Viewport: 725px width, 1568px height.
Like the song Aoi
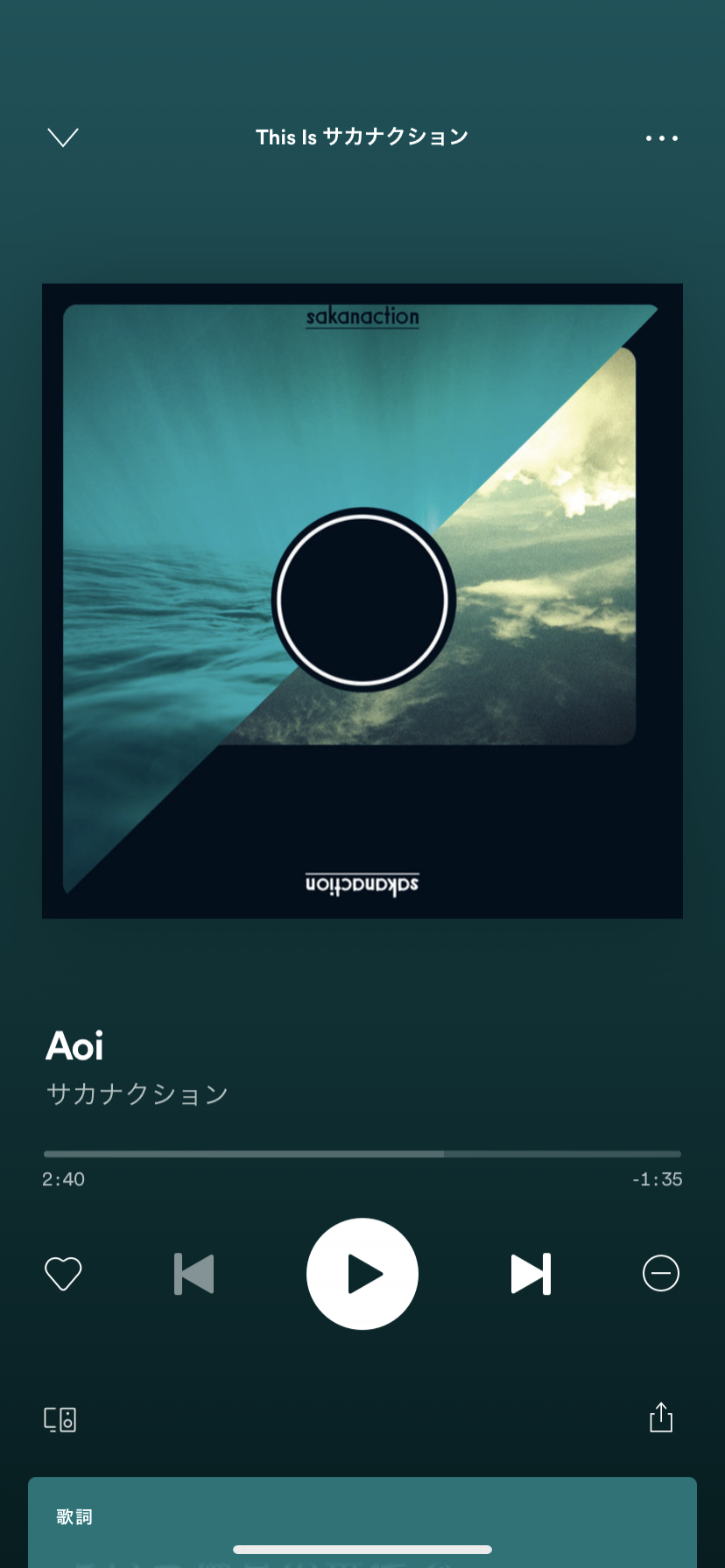point(63,1273)
